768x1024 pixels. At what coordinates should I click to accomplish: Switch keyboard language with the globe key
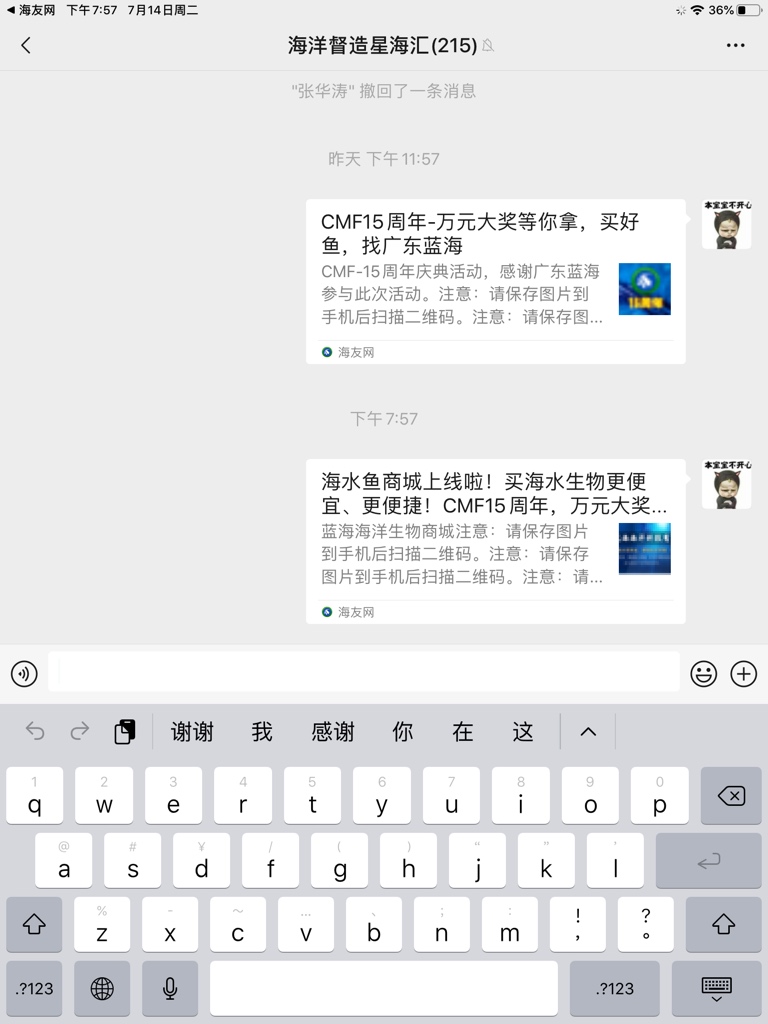pos(102,988)
